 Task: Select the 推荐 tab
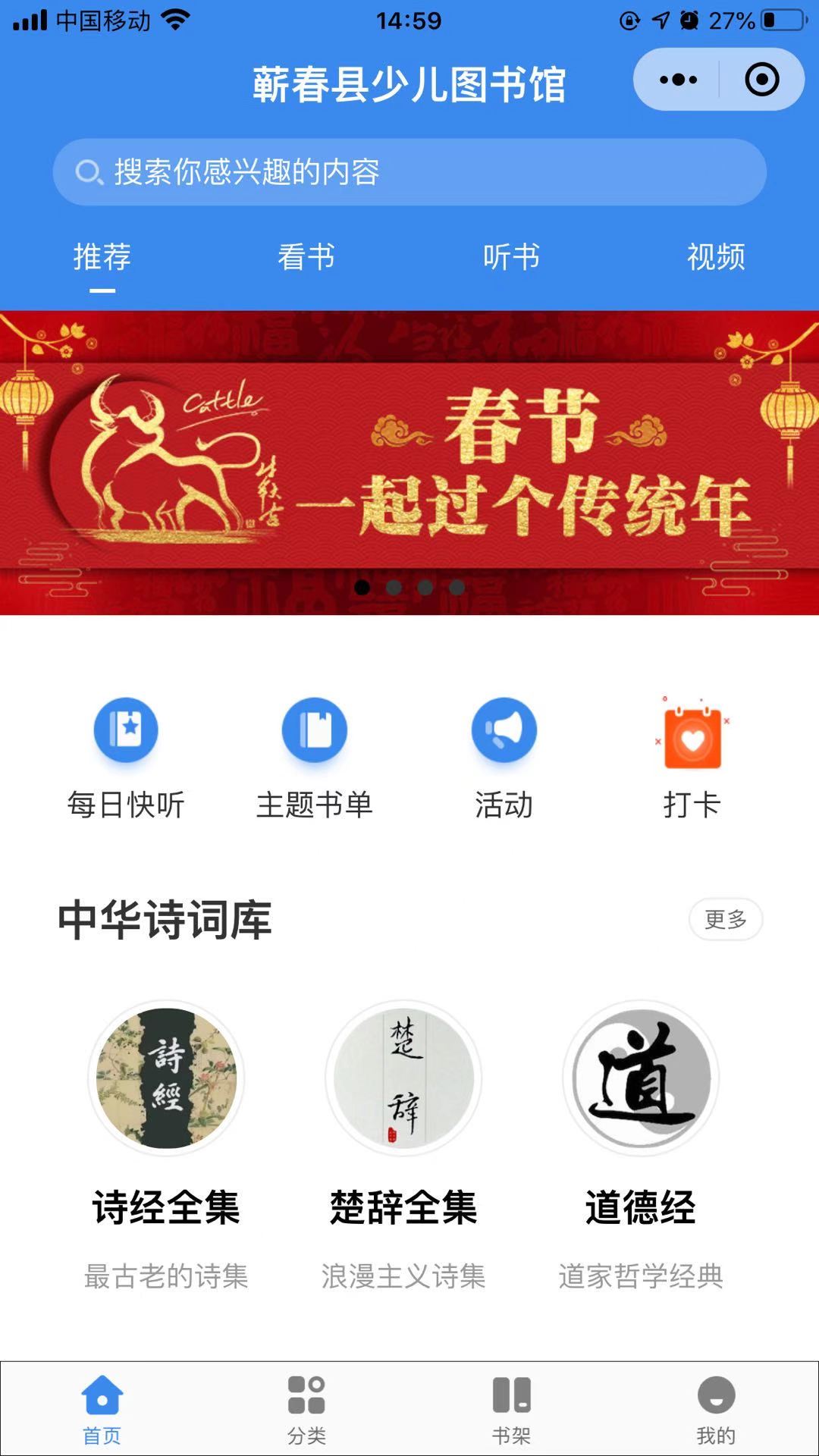pos(102,257)
